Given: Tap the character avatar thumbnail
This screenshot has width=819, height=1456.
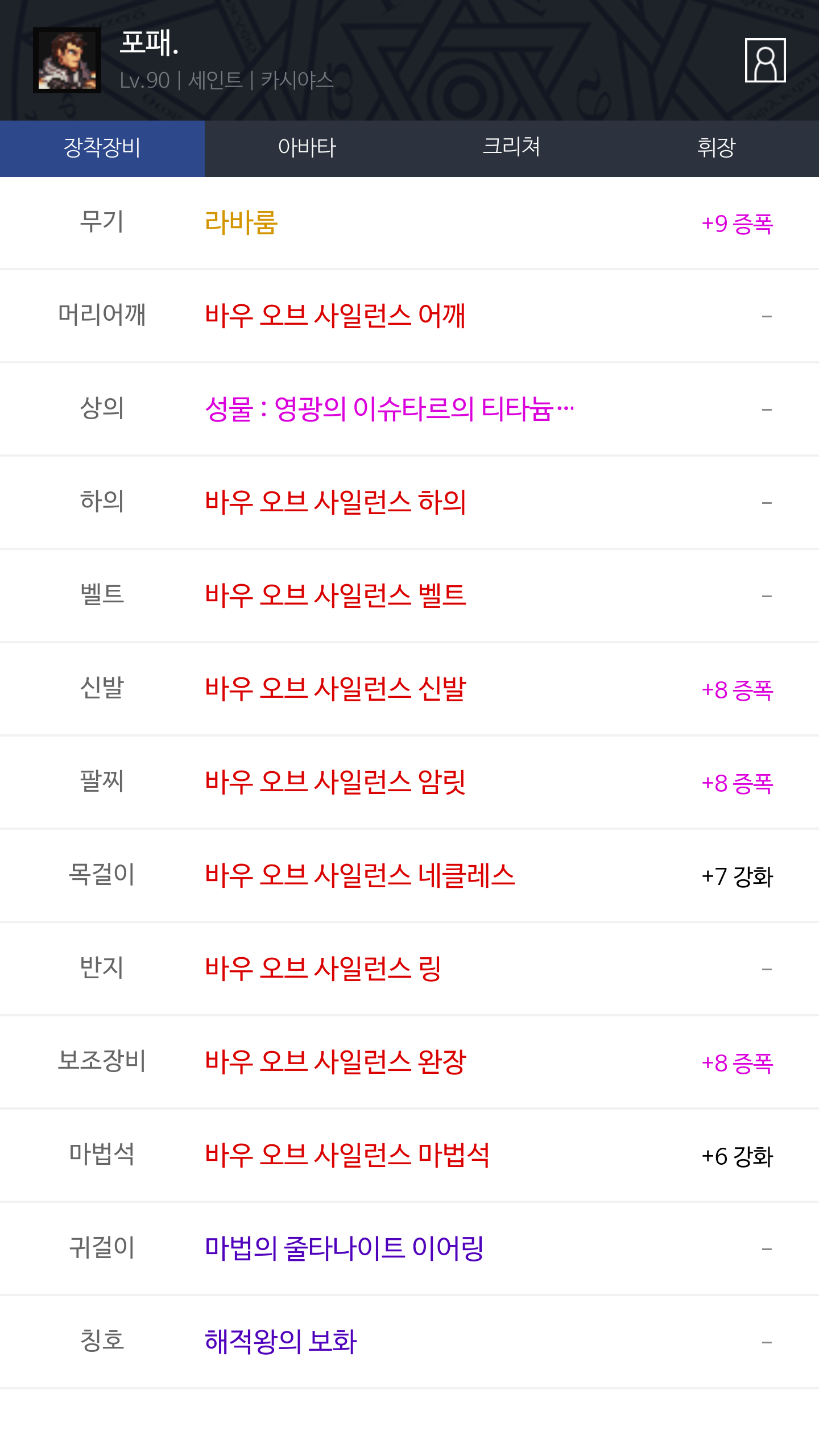Looking at the screenshot, I should click(67, 60).
